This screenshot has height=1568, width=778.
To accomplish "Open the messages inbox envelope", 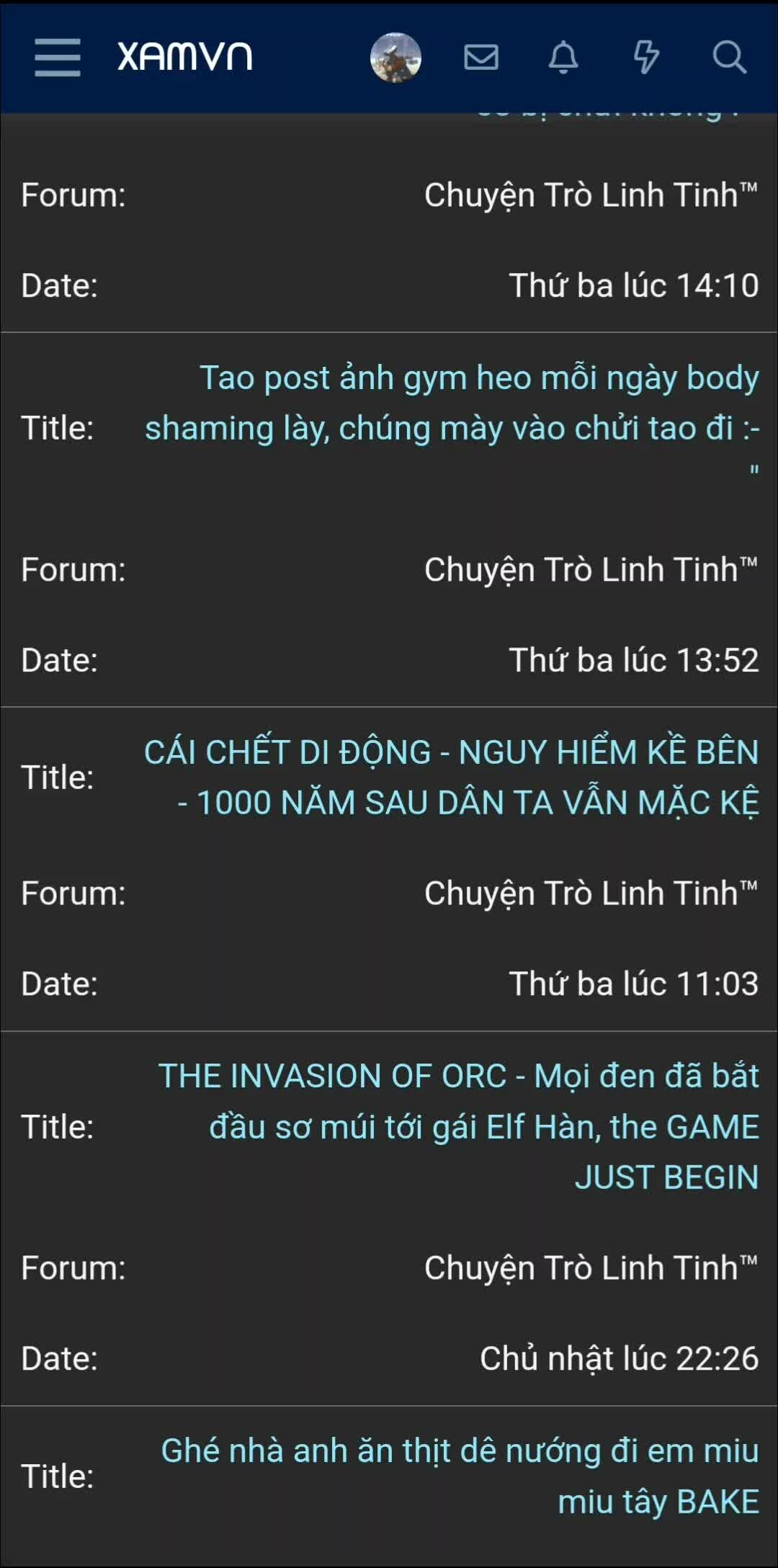I will pyautogui.click(x=481, y=57).
